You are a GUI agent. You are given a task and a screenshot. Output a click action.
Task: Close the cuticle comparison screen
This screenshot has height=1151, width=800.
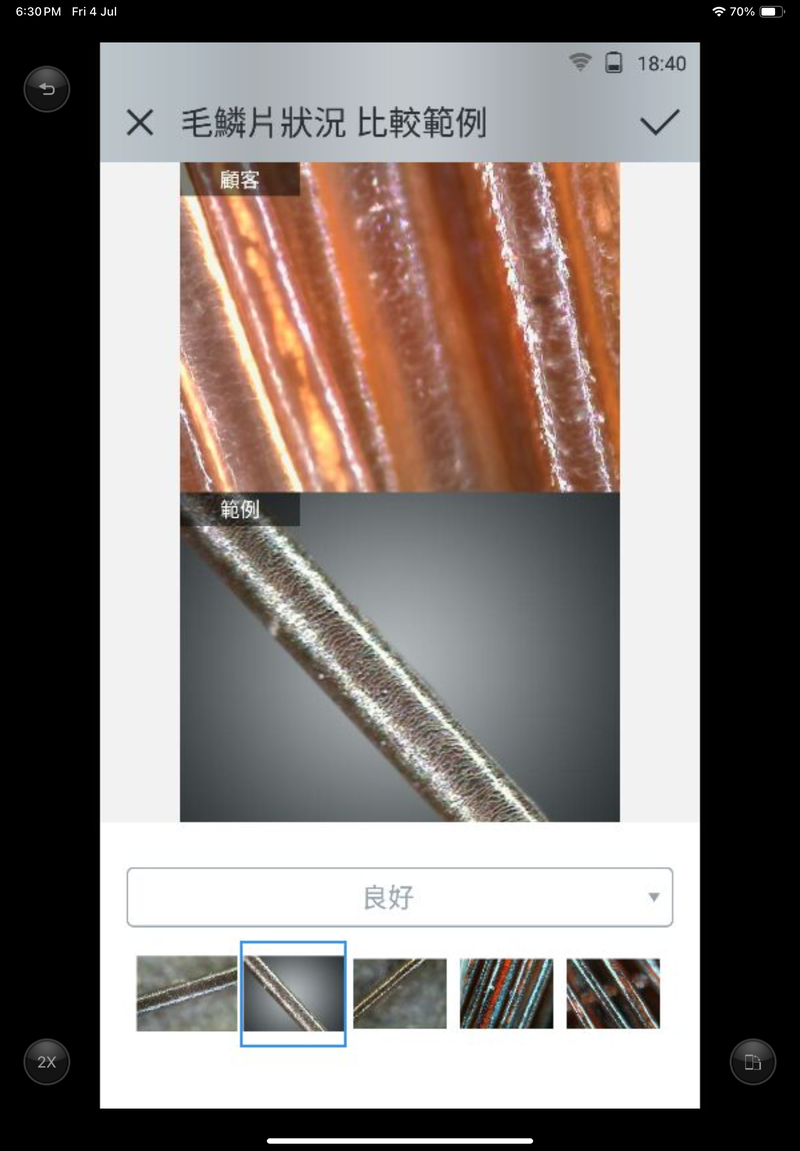click(140, 123)
